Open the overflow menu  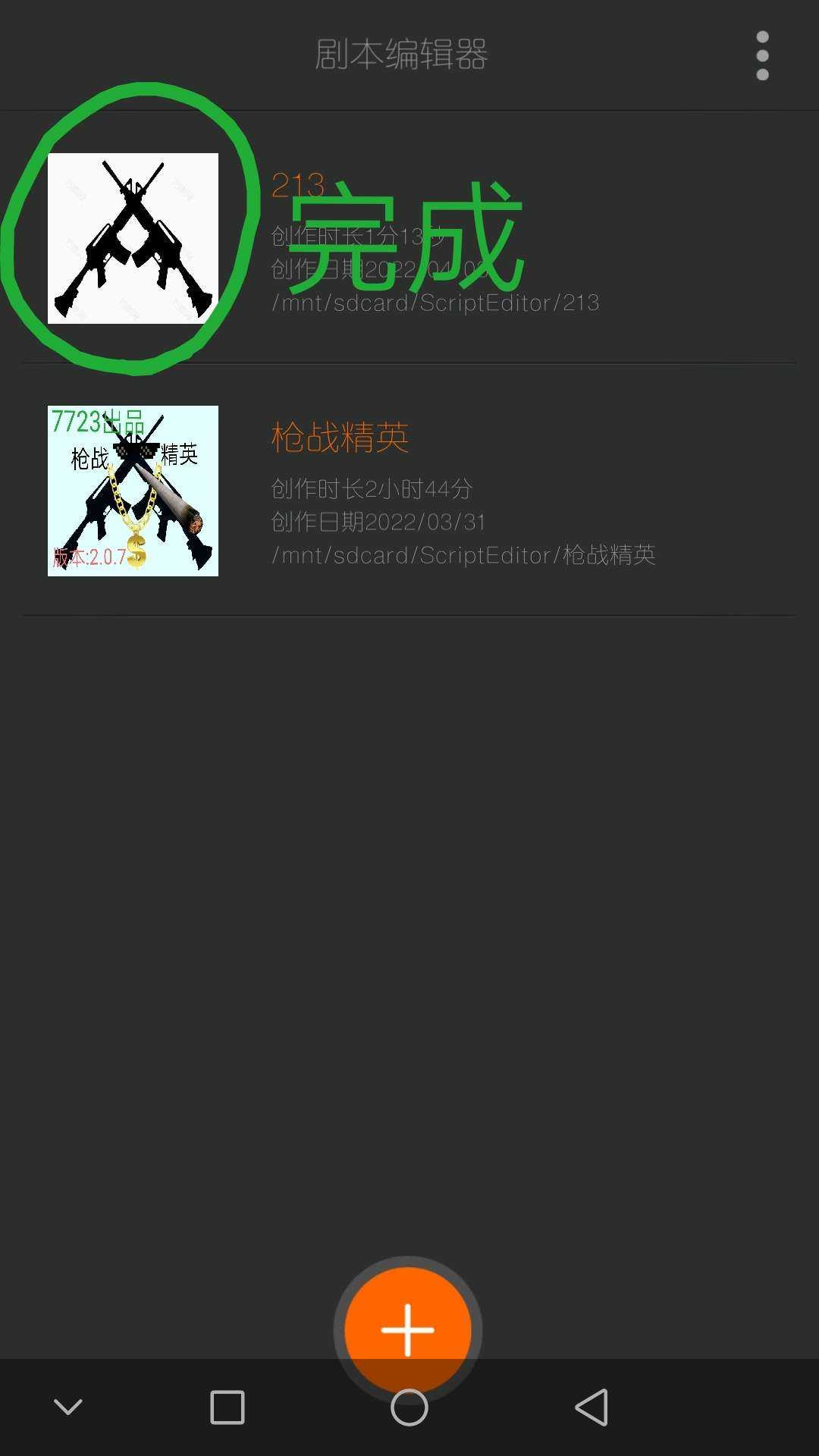tap(762, 55)
